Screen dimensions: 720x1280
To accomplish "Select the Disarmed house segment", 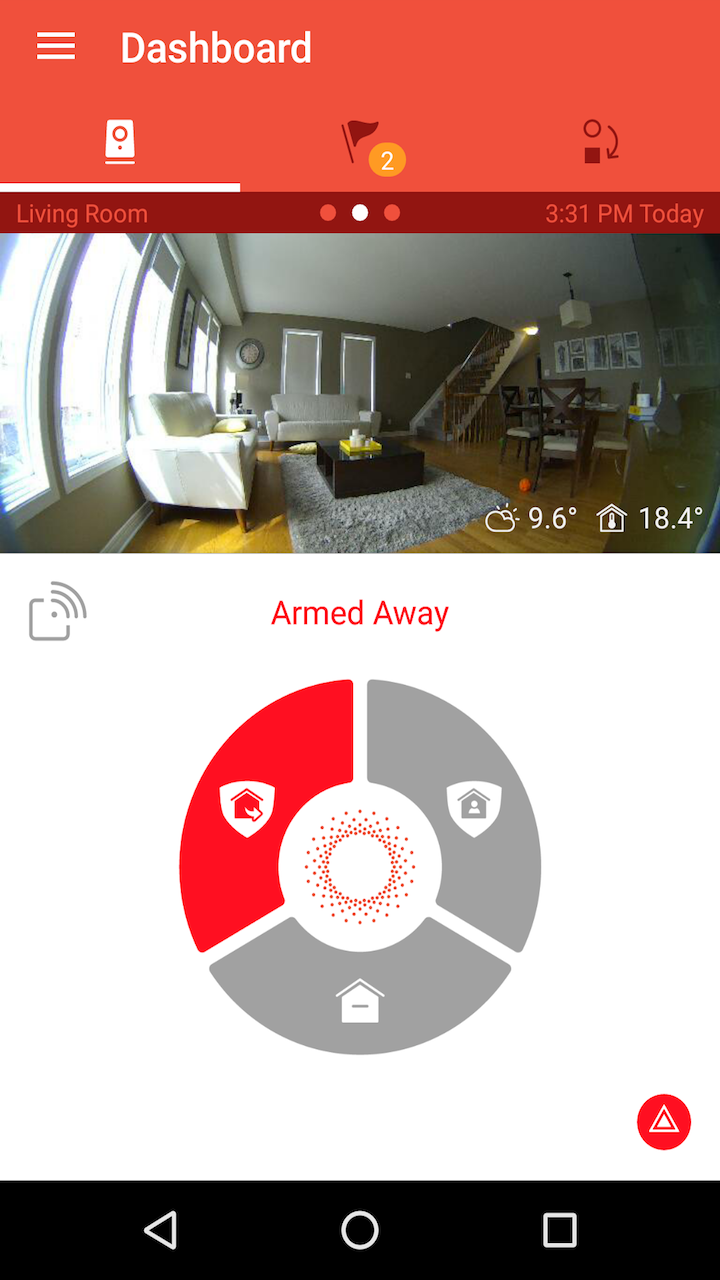I will coord(360,1000).
